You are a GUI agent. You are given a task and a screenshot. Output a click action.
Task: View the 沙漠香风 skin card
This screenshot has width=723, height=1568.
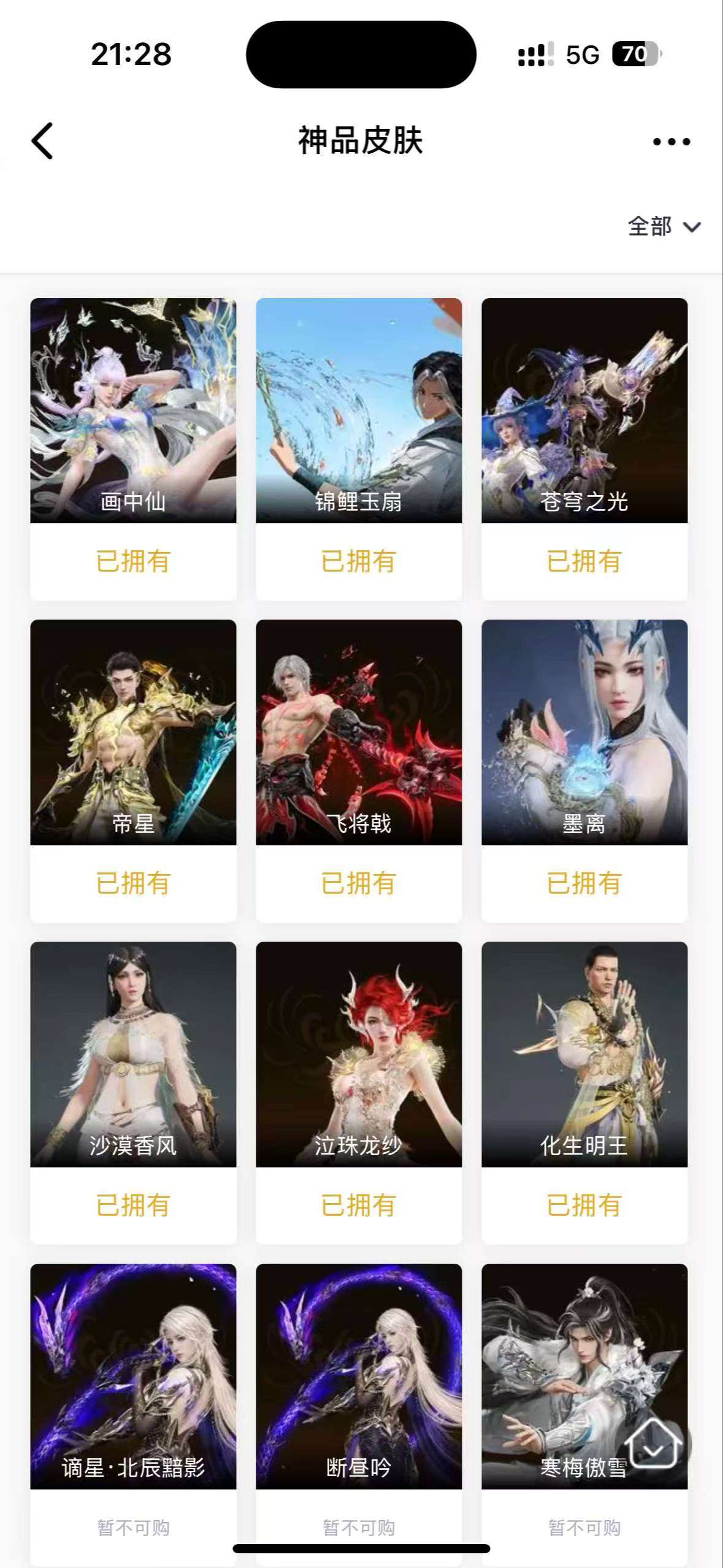point(133,1054)
